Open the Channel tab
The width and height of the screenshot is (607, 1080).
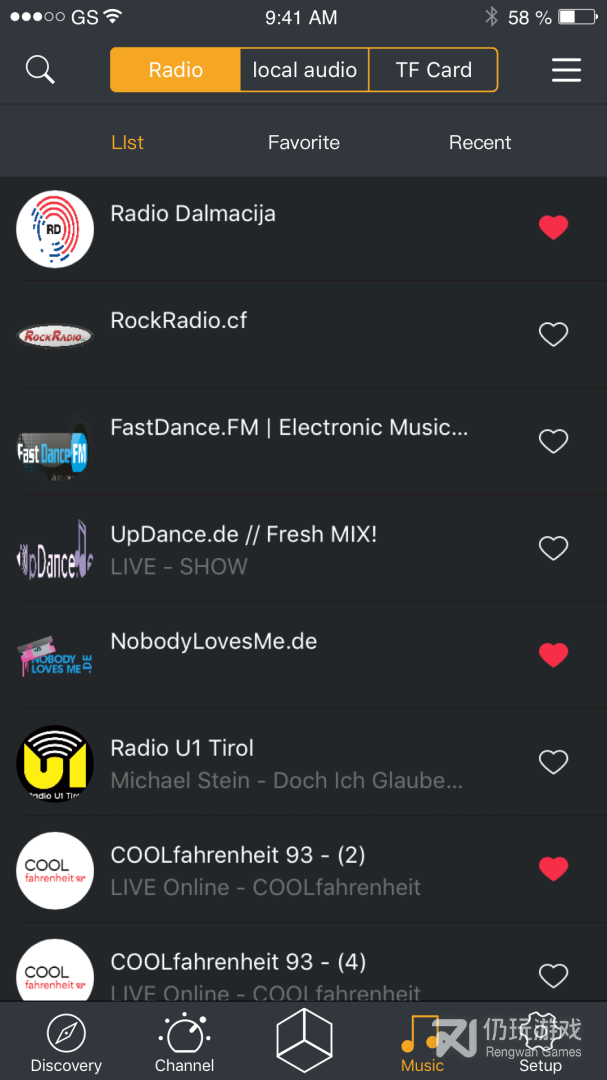click(x=185, y=1042)
